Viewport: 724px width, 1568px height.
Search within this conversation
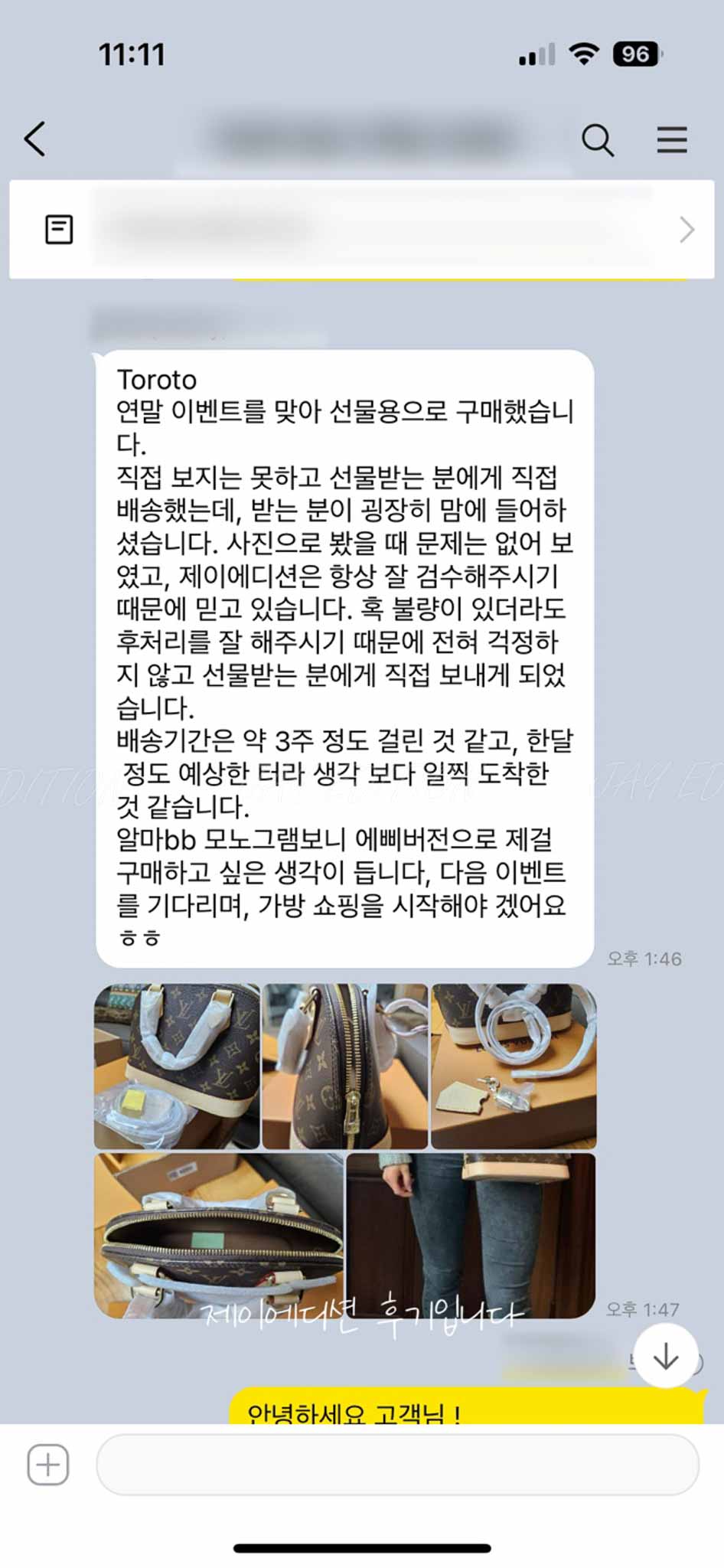point(598,140)
